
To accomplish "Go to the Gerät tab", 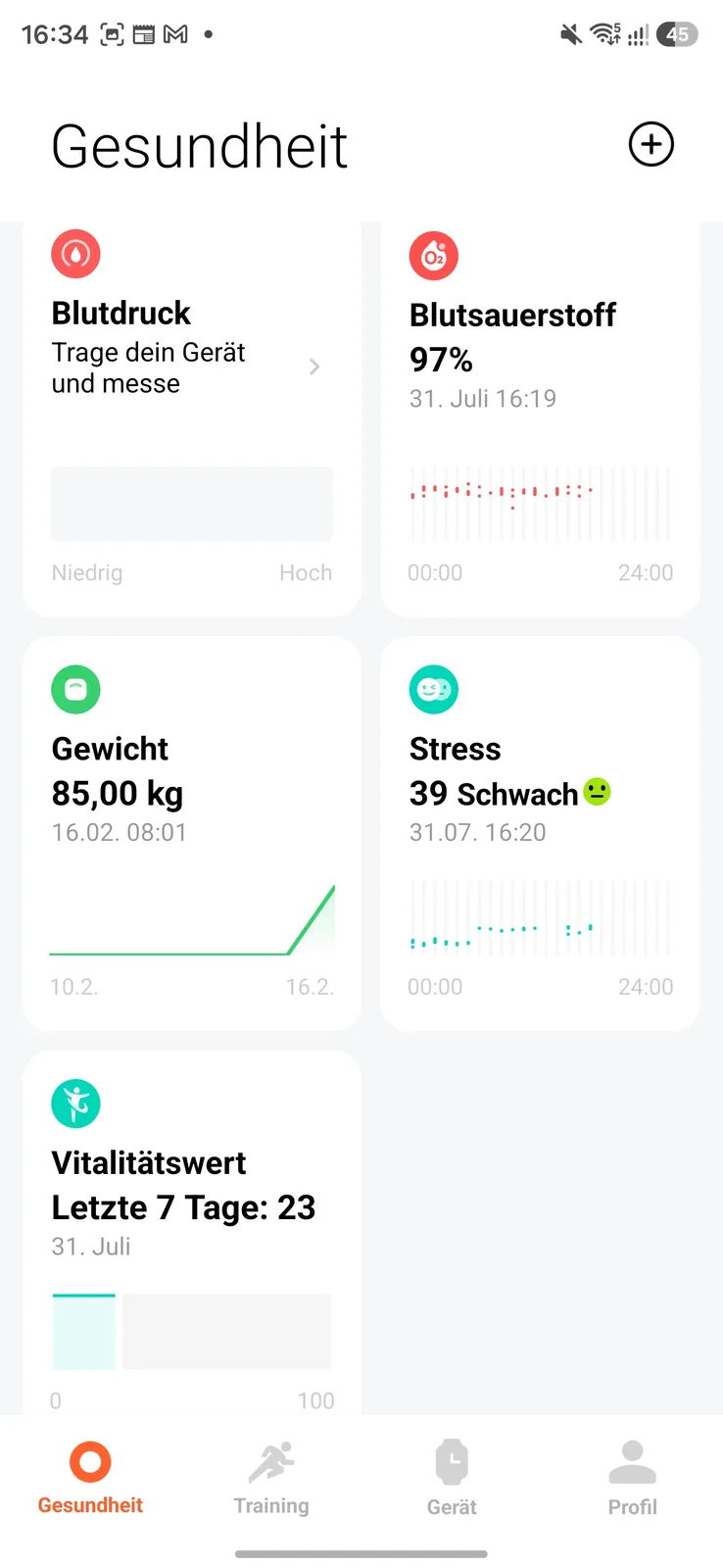I will pos(452,1478).
